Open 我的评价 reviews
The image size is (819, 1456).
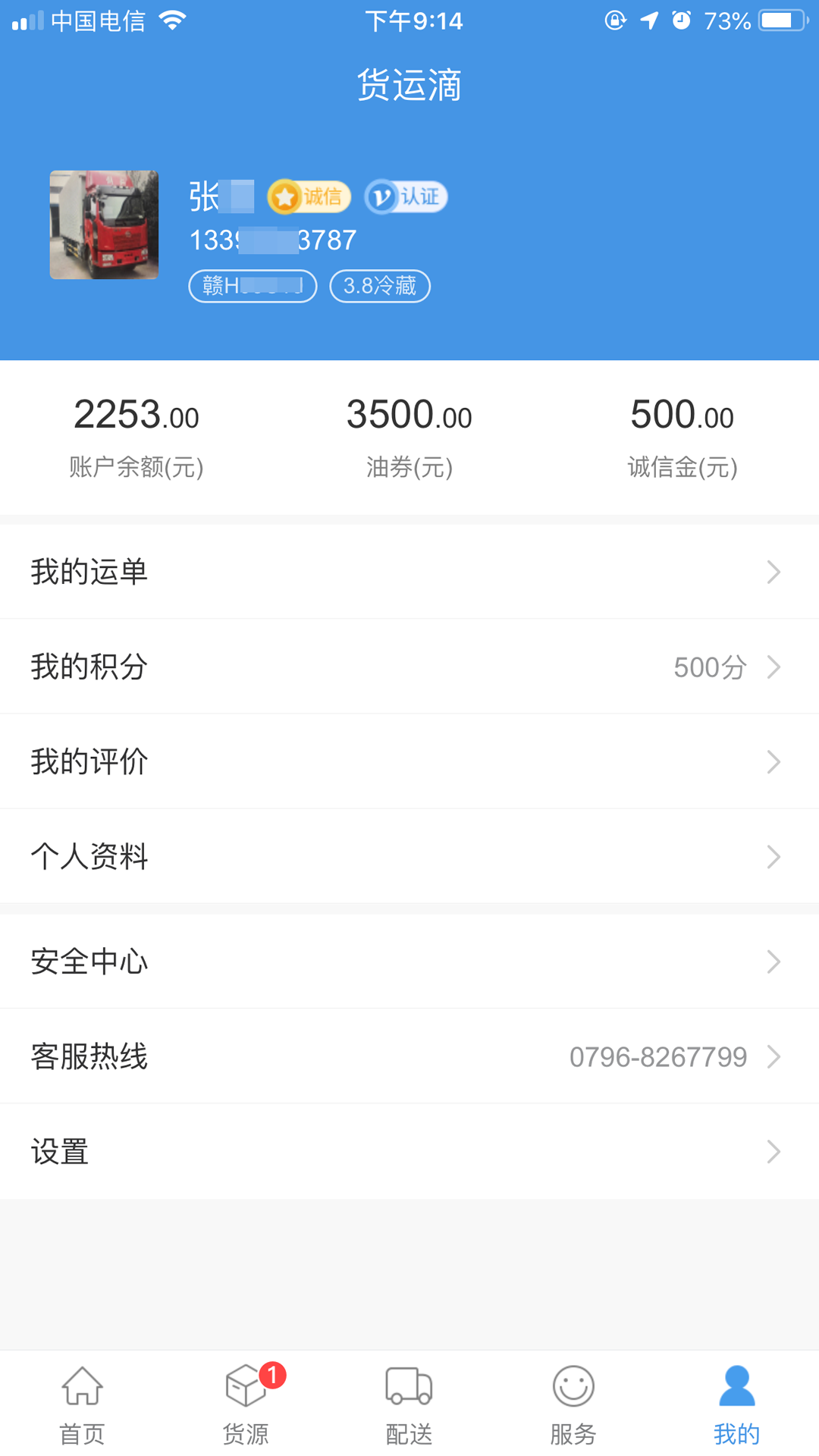pyautogui.click(x=409, y=761)
